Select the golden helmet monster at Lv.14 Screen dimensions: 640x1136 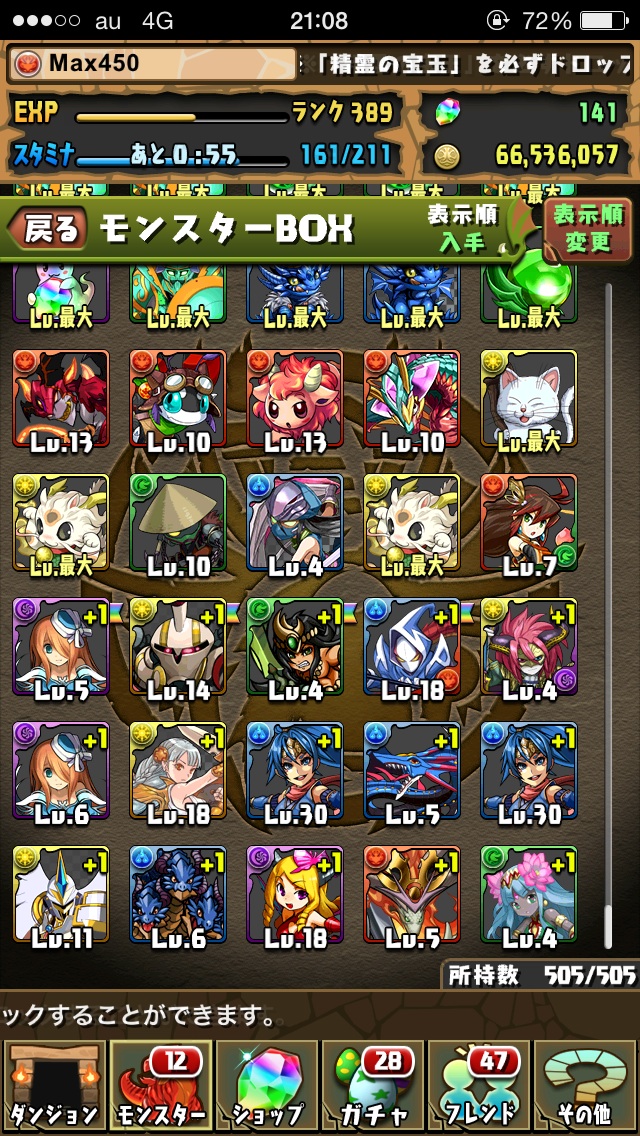click(x=178, y=648)
